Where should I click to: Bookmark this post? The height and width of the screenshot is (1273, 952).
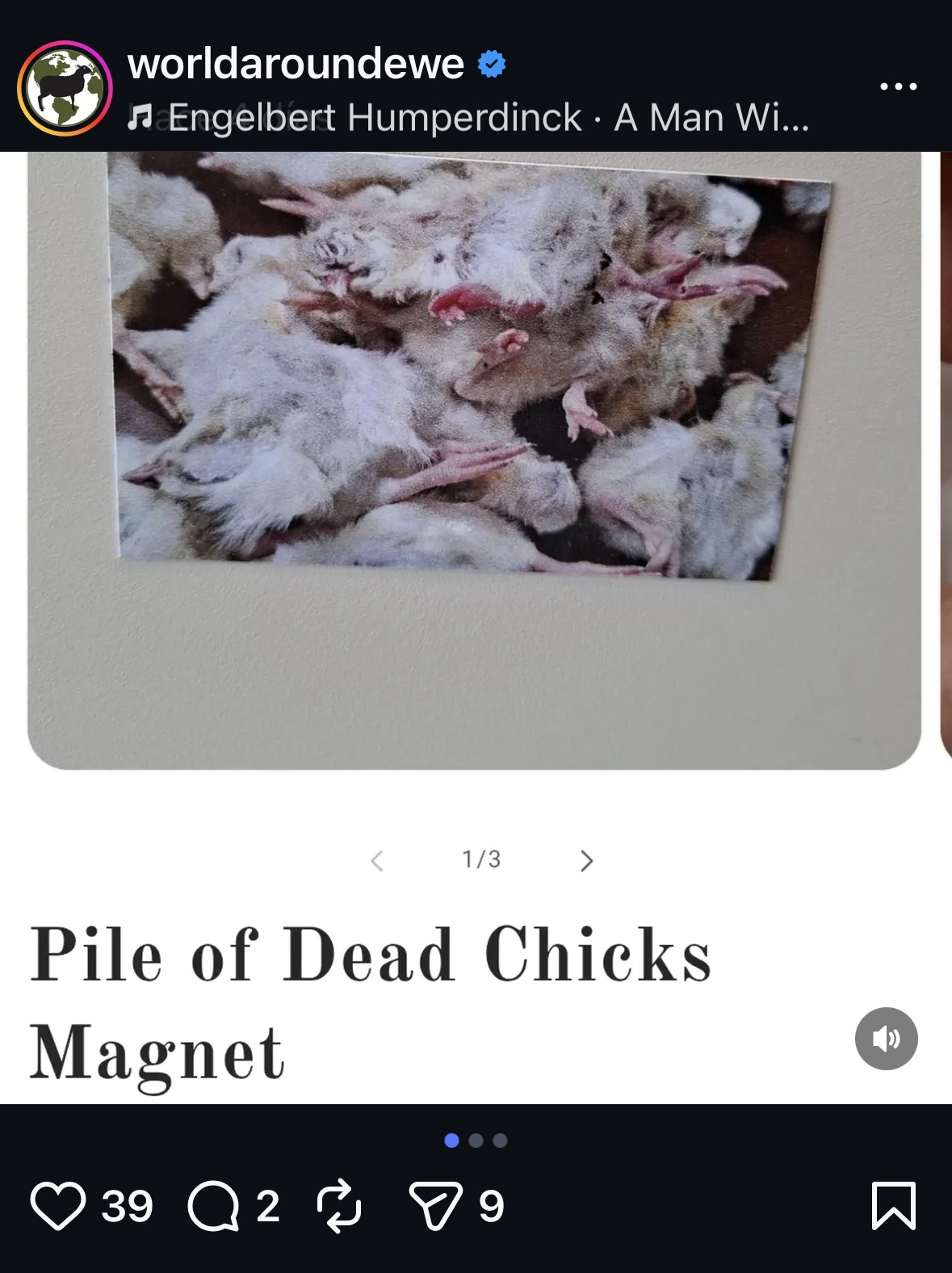(x=894, y=1205)
